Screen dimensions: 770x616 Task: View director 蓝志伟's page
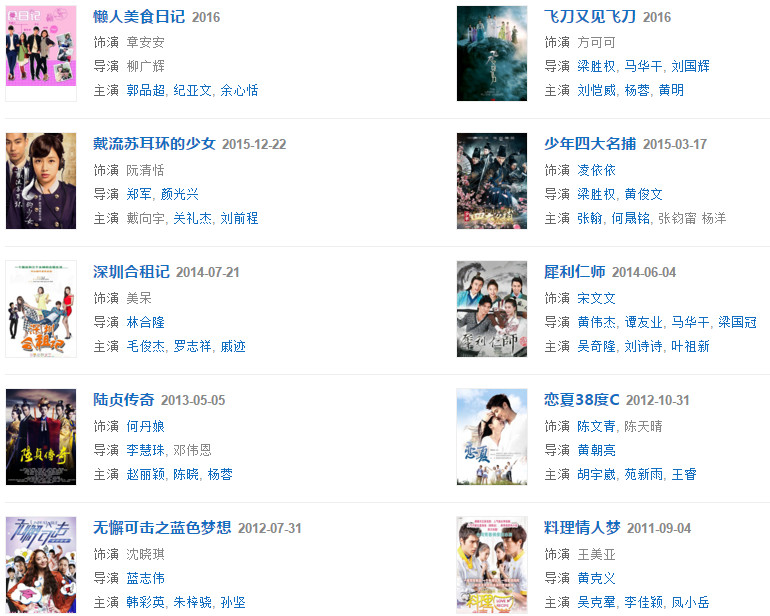coord(146,578)
